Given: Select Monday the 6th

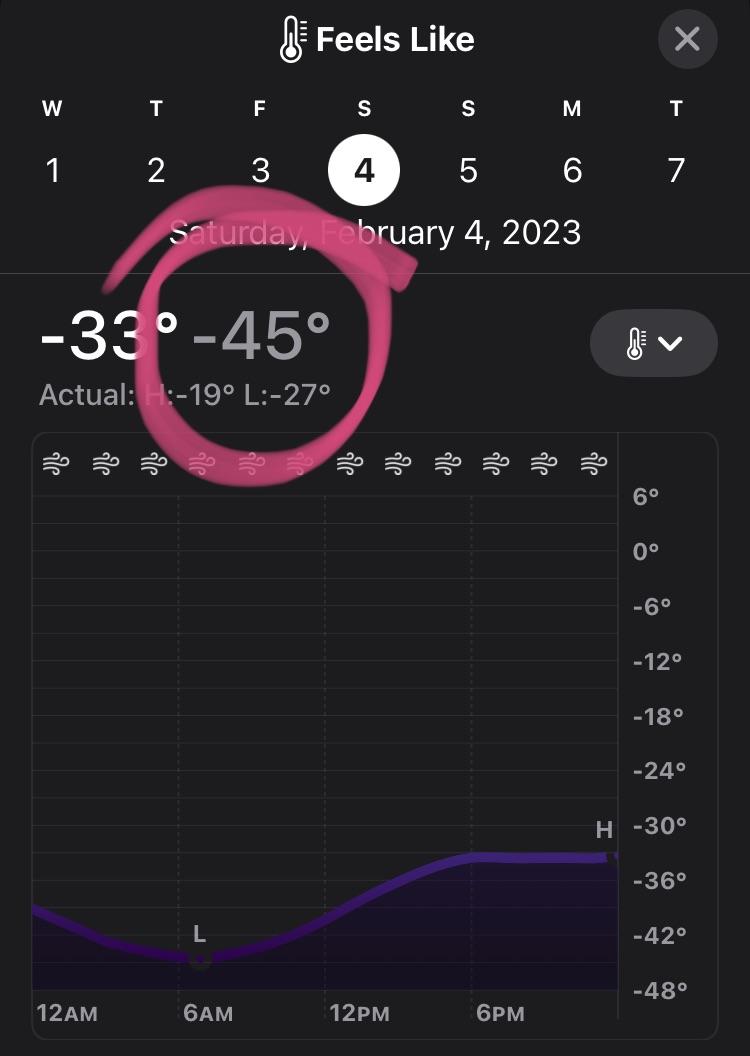Looking at the screenshot, I should [x=572, y=170].
